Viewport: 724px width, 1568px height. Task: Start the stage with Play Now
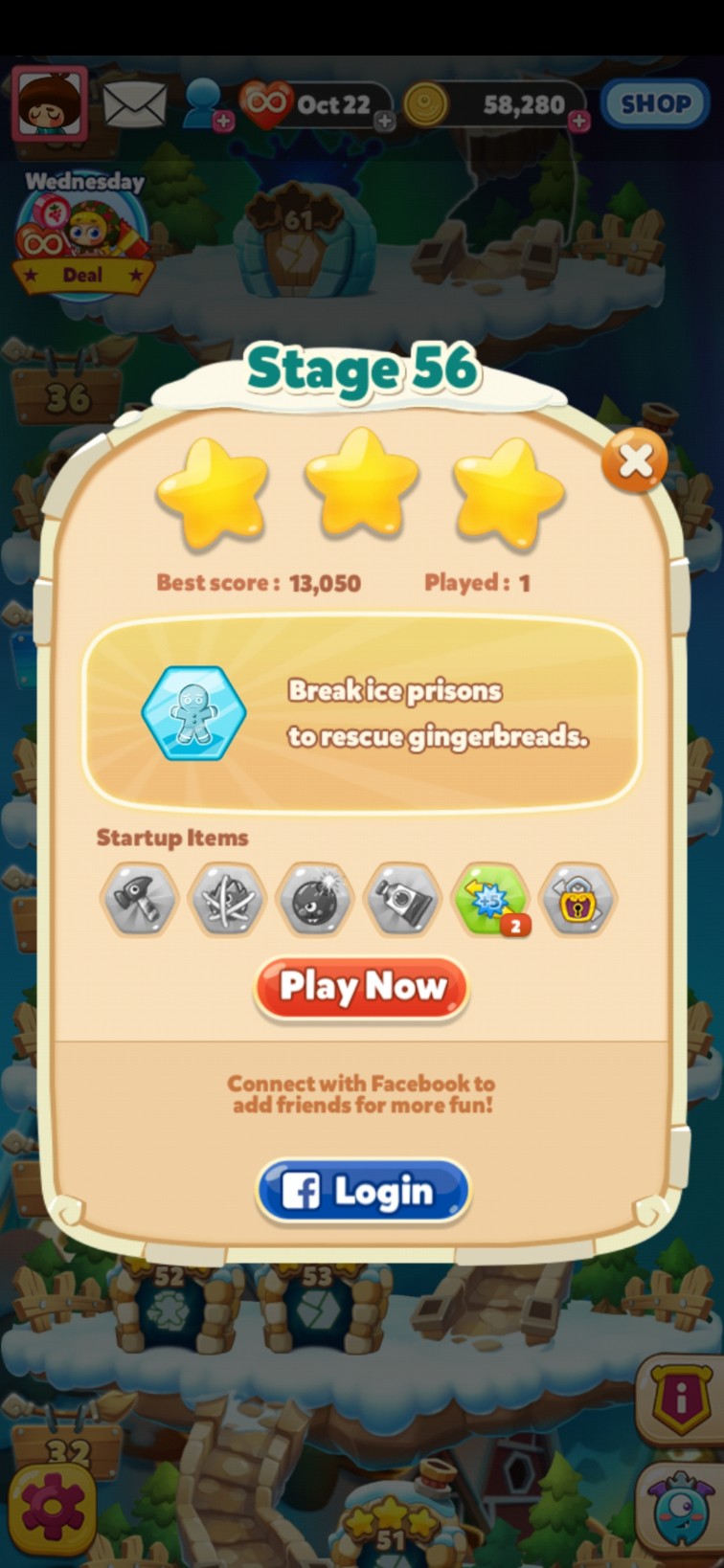[x=361, y=986]
